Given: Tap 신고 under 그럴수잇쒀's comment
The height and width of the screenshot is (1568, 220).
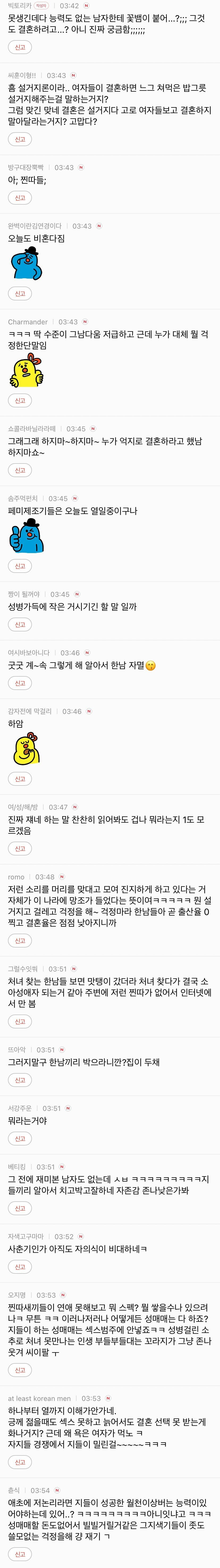Looking at the screenshot, I should click(x=20, y=1021).
